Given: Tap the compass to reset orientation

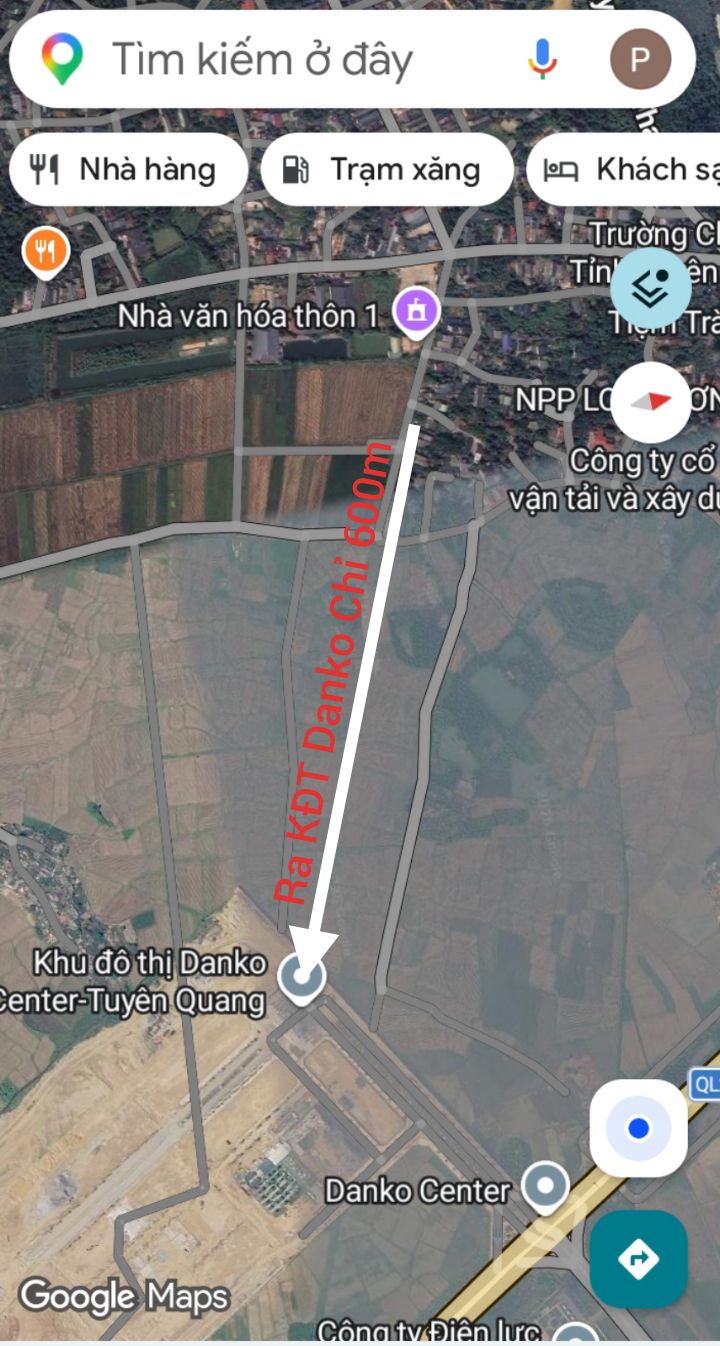Looking at the screenshot, I should click(x=651, y=401).
